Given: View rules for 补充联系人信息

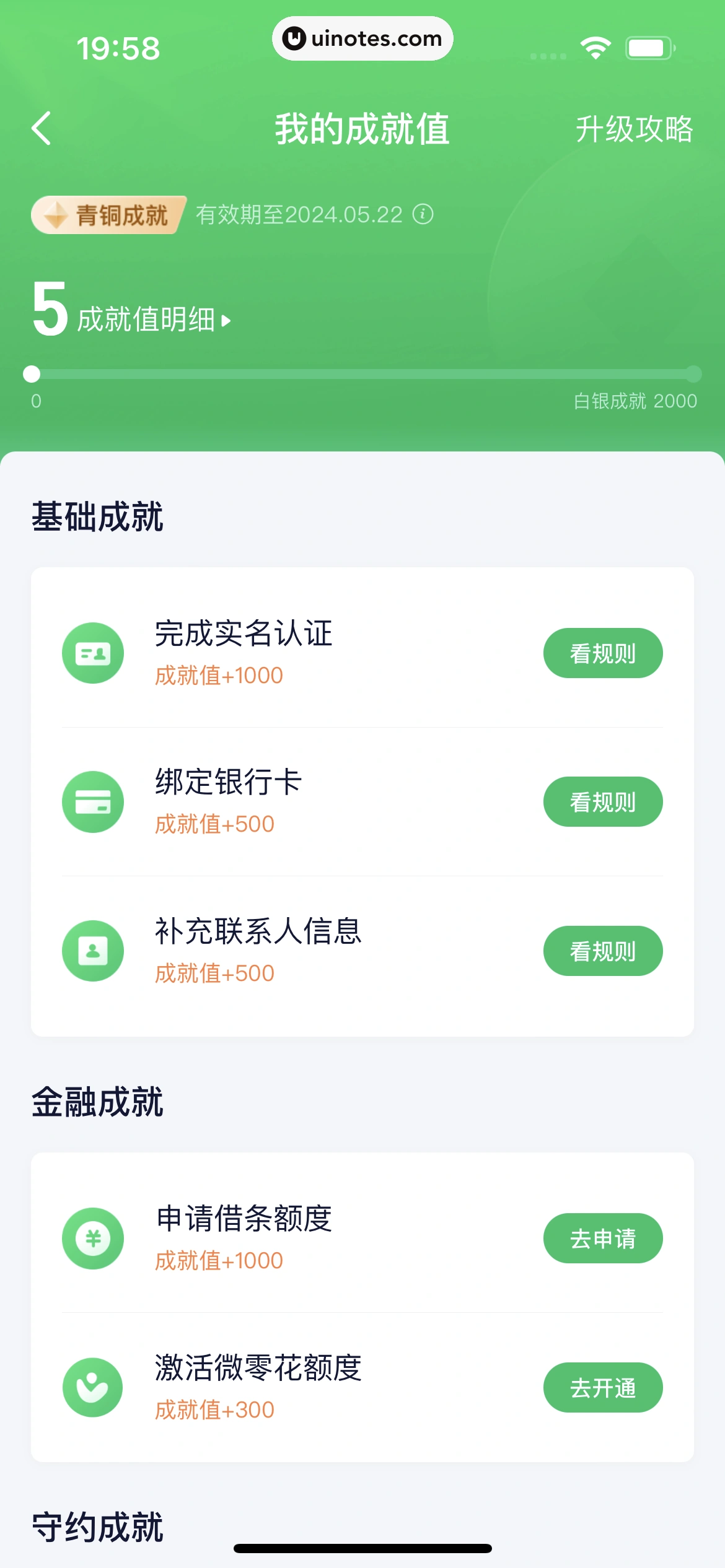Looking at the screenshot, I should point(602,951).
